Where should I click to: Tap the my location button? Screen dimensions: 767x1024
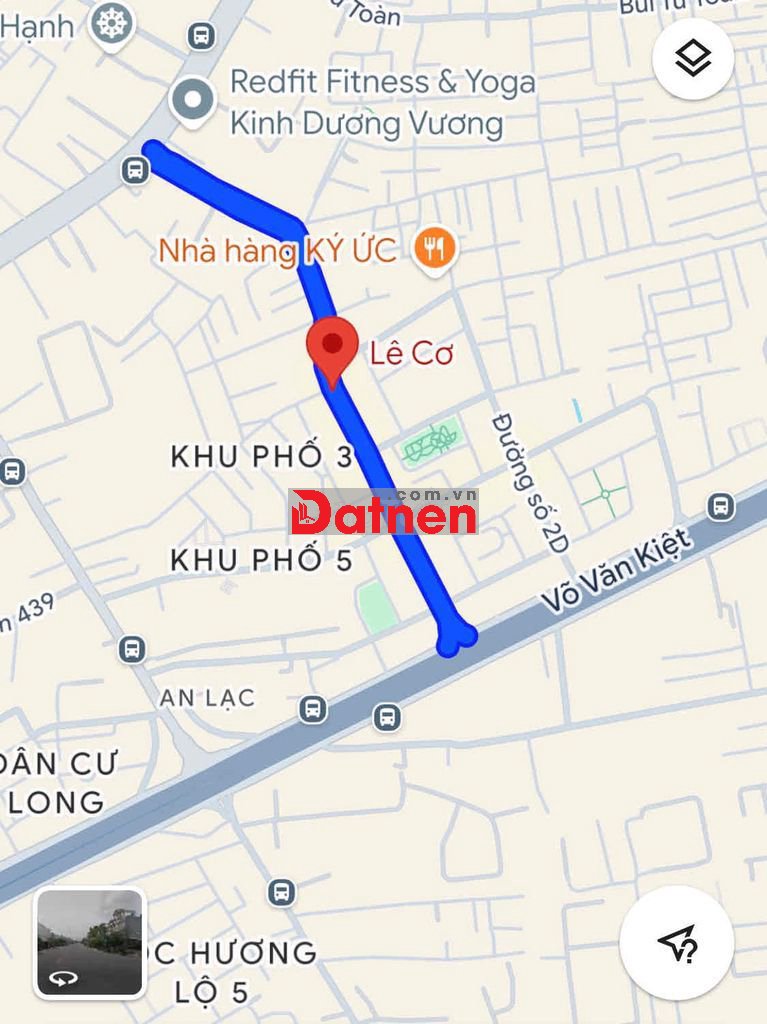tap(677, 942)
